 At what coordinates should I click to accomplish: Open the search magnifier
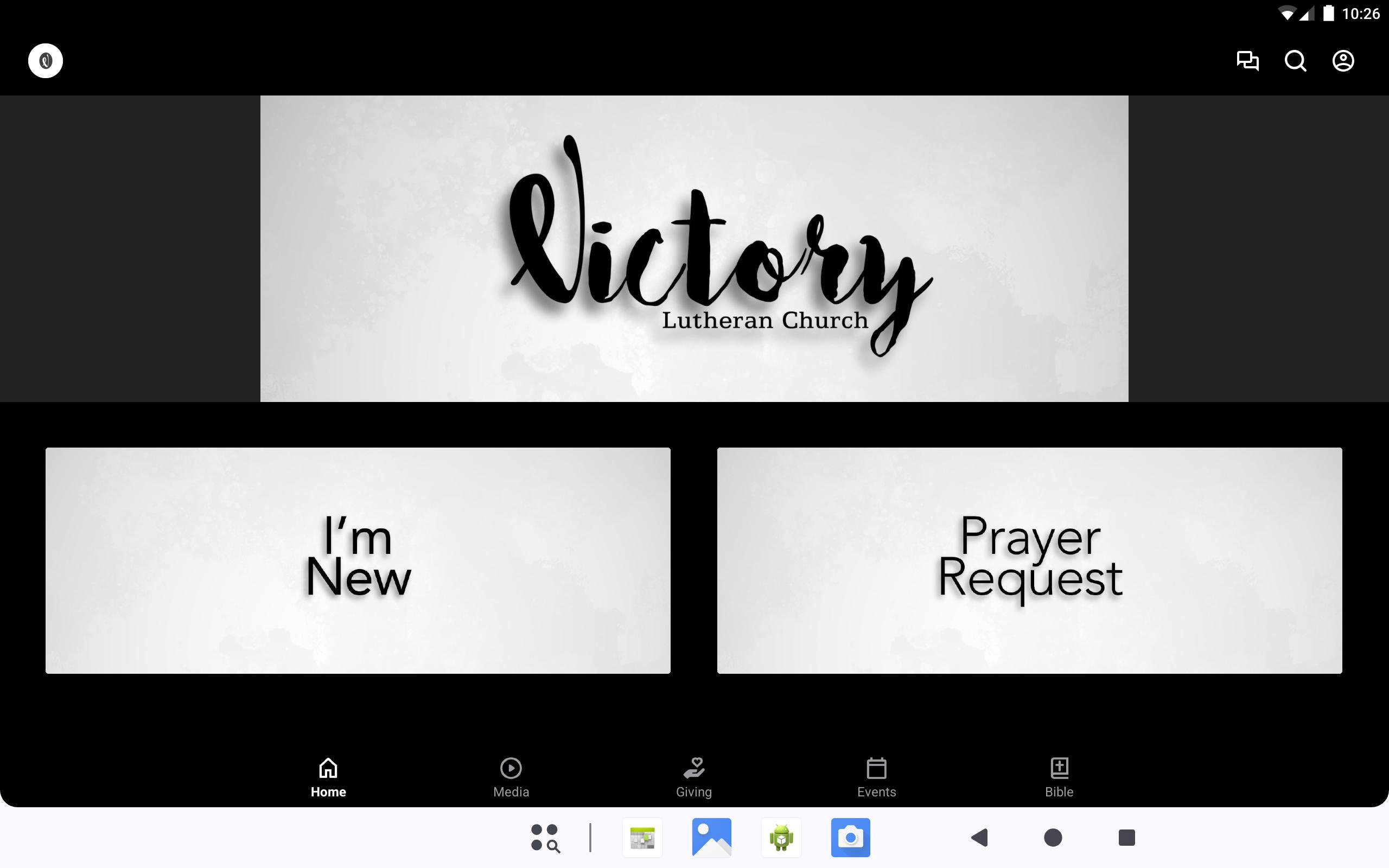click(1295, 61)
